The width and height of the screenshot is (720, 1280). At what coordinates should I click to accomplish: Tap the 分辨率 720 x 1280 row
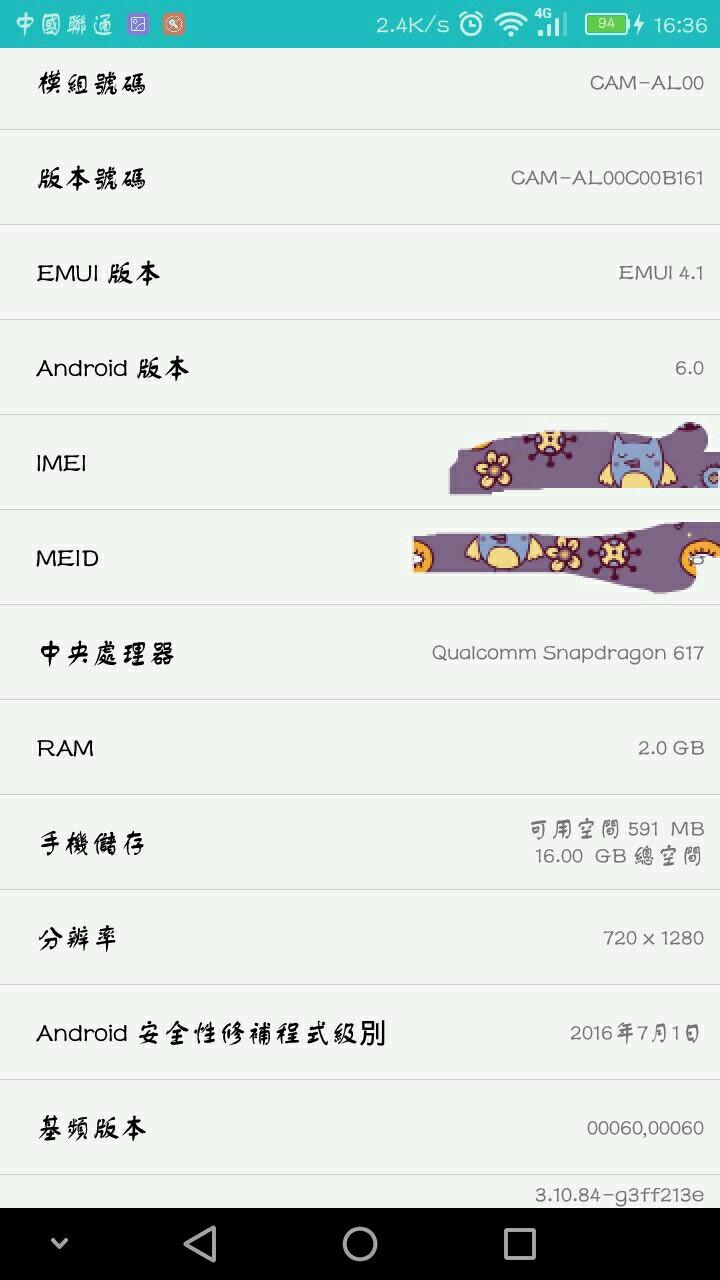pos(360,937)
